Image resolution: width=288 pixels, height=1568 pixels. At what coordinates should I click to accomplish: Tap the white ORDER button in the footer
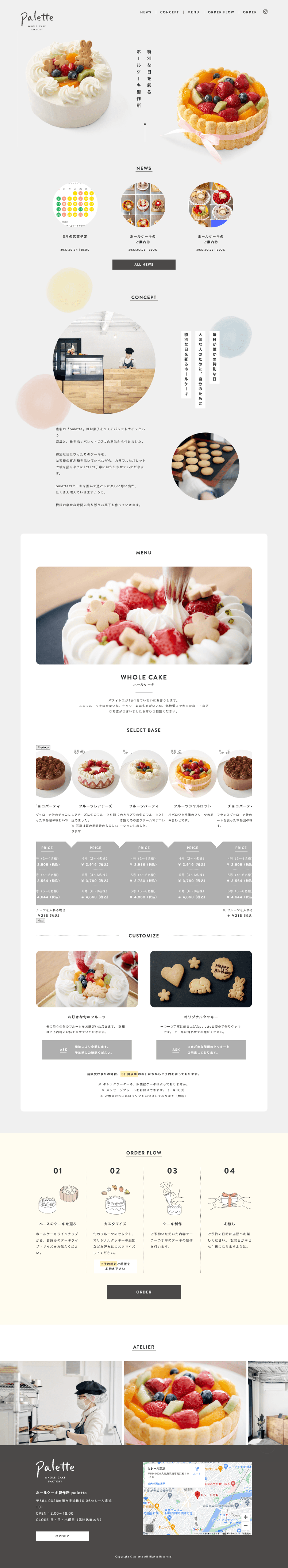point(62,1536)
